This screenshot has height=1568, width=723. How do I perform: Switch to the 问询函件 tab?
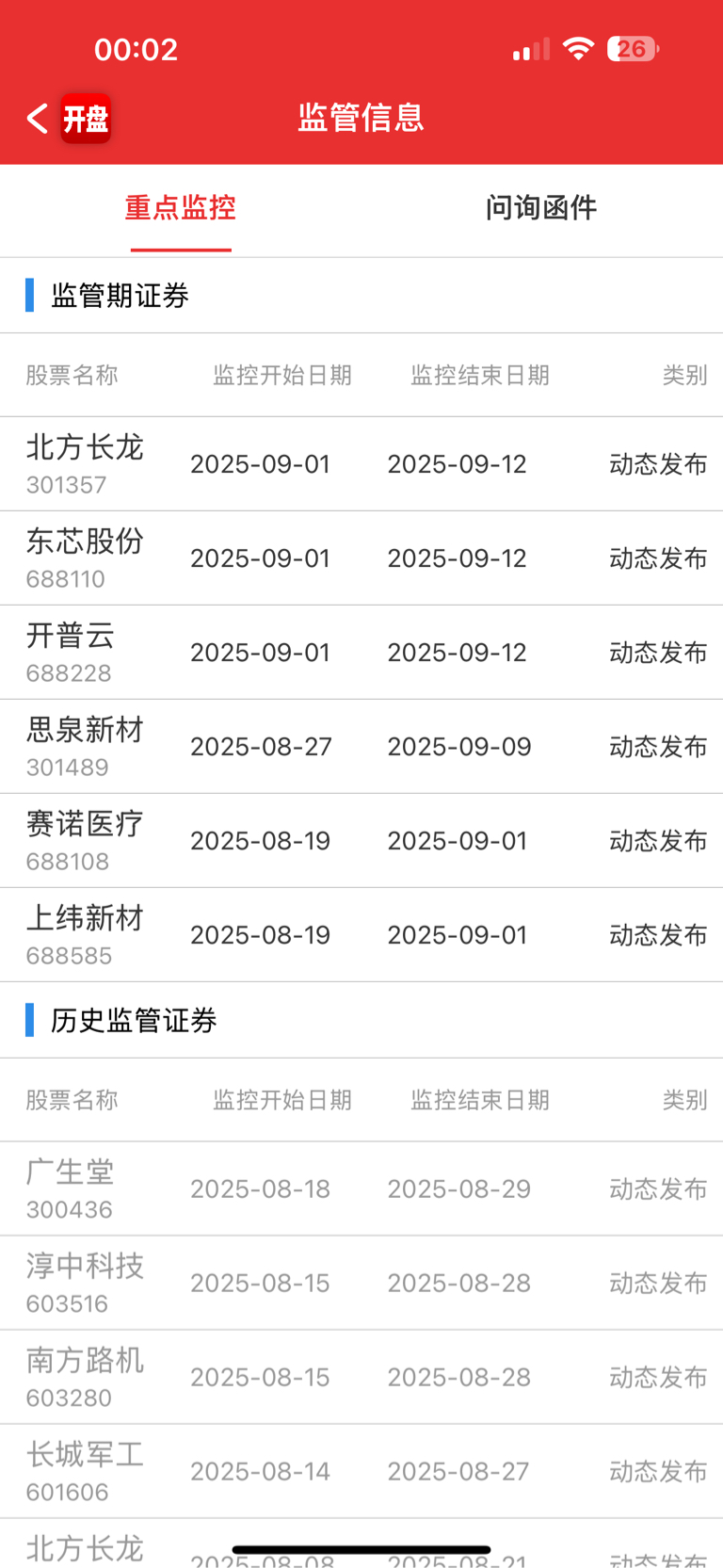coord(541,207)
